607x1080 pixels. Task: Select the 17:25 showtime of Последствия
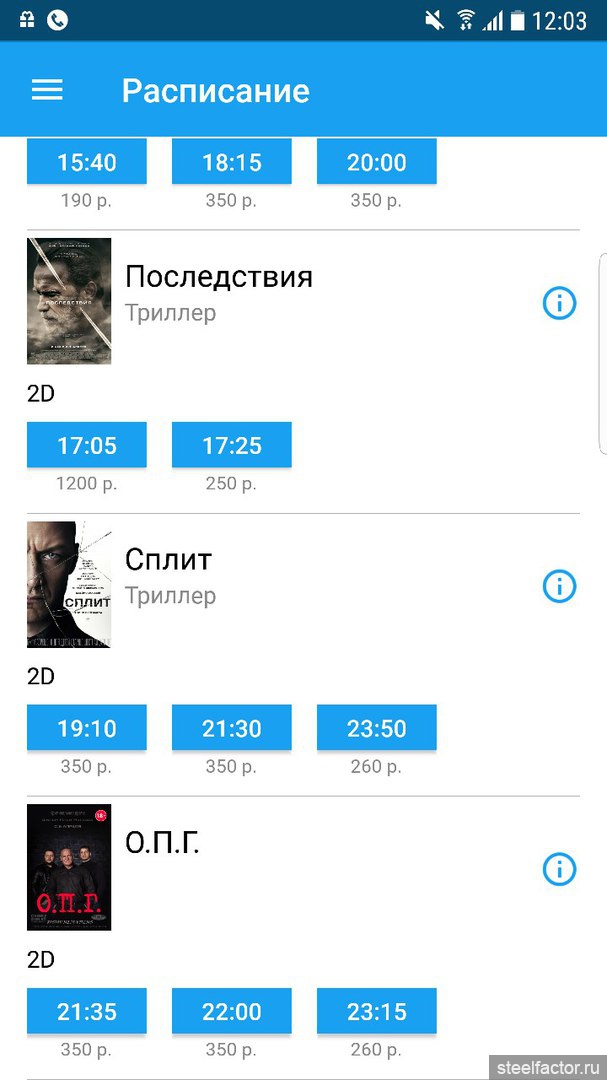[232, 445]
